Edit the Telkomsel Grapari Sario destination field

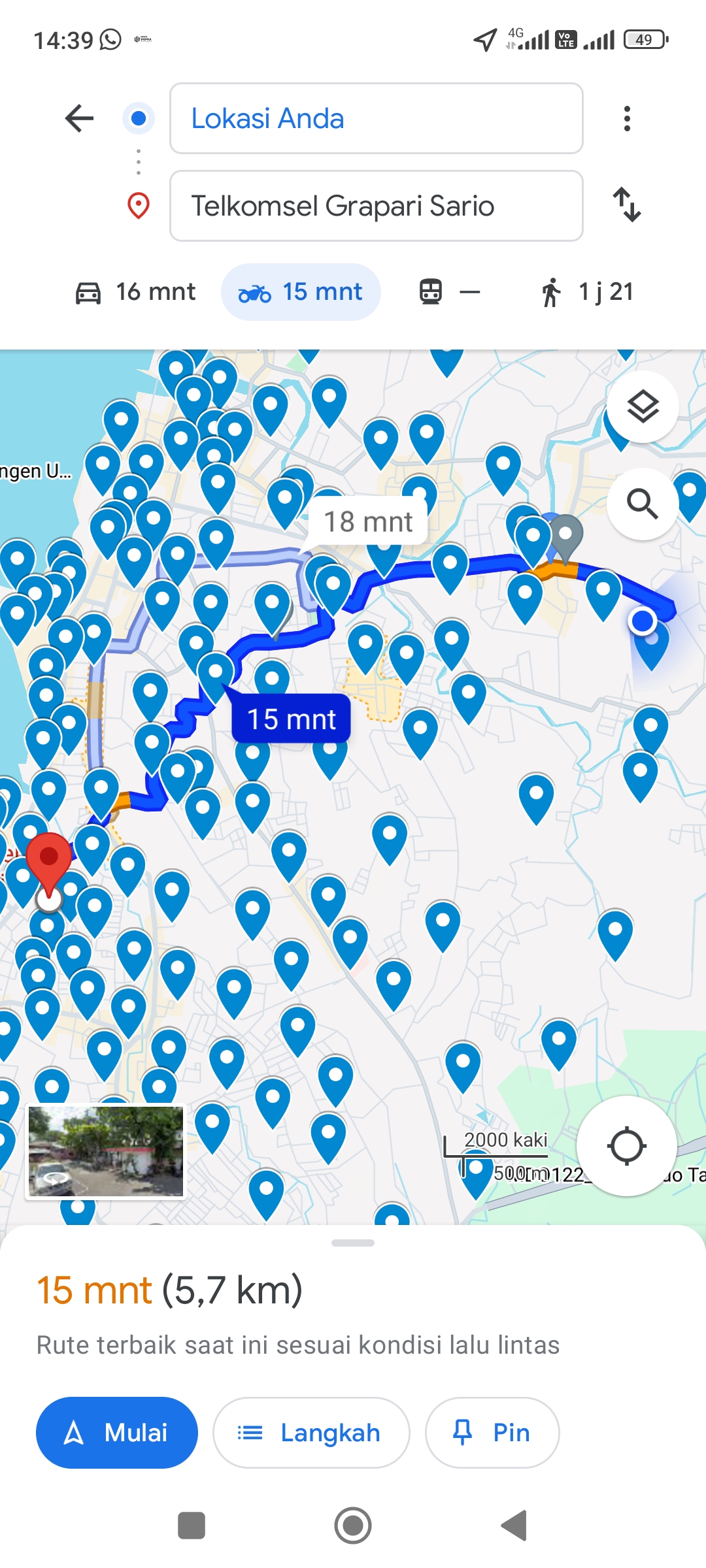tap(376, 206)
